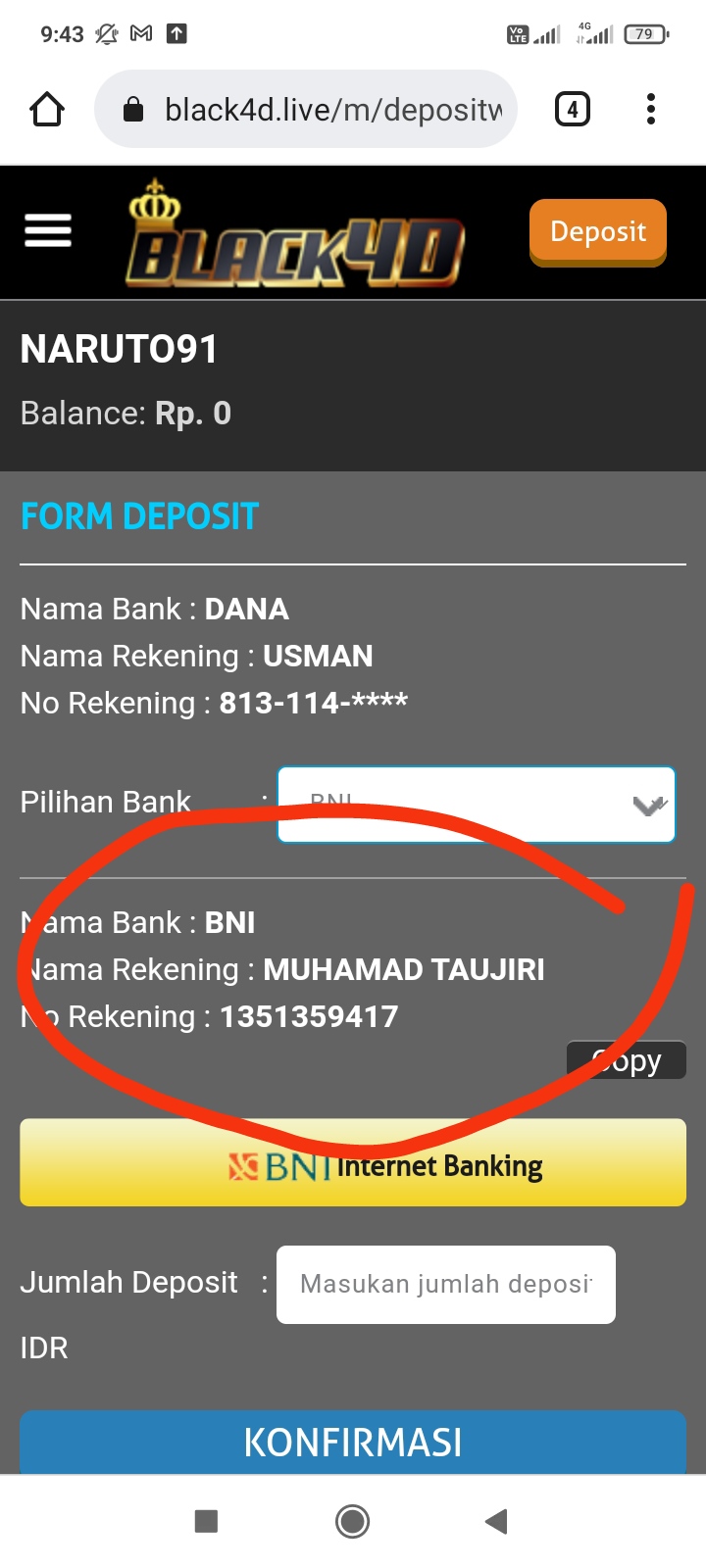
Task: Copy the BNI account number
Action: tap(626, 1060)
